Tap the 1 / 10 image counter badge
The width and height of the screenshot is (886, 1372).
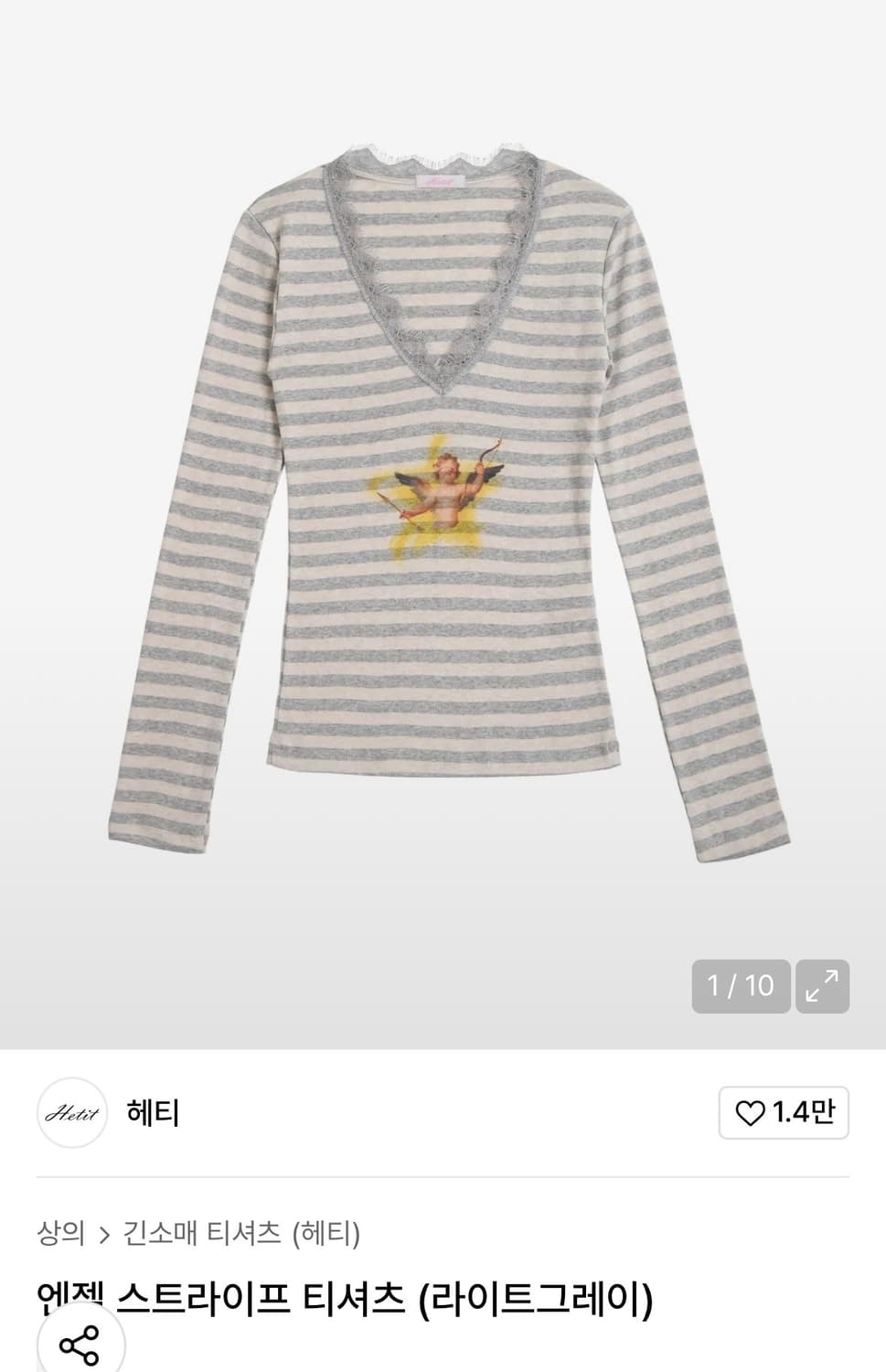741,986
